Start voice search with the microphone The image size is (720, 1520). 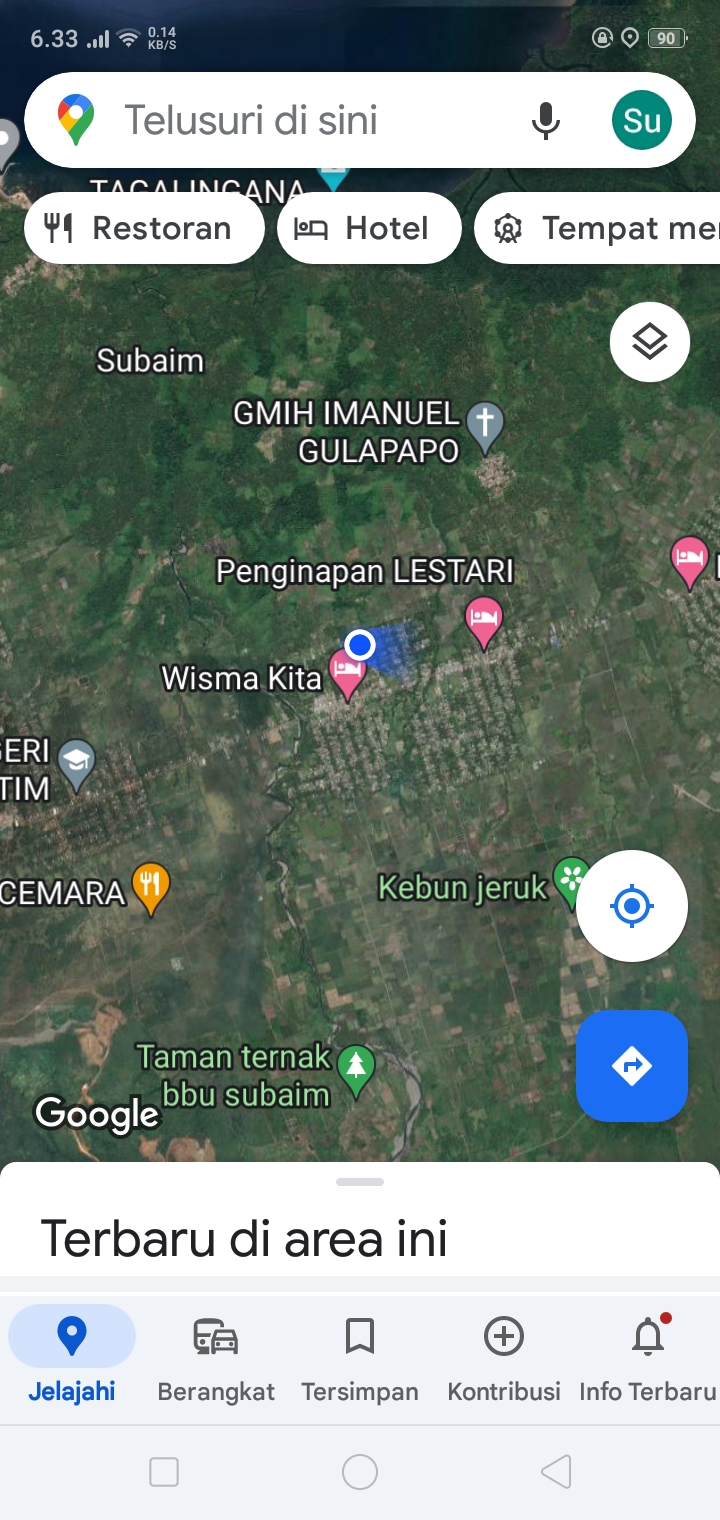tap(545, 120)
